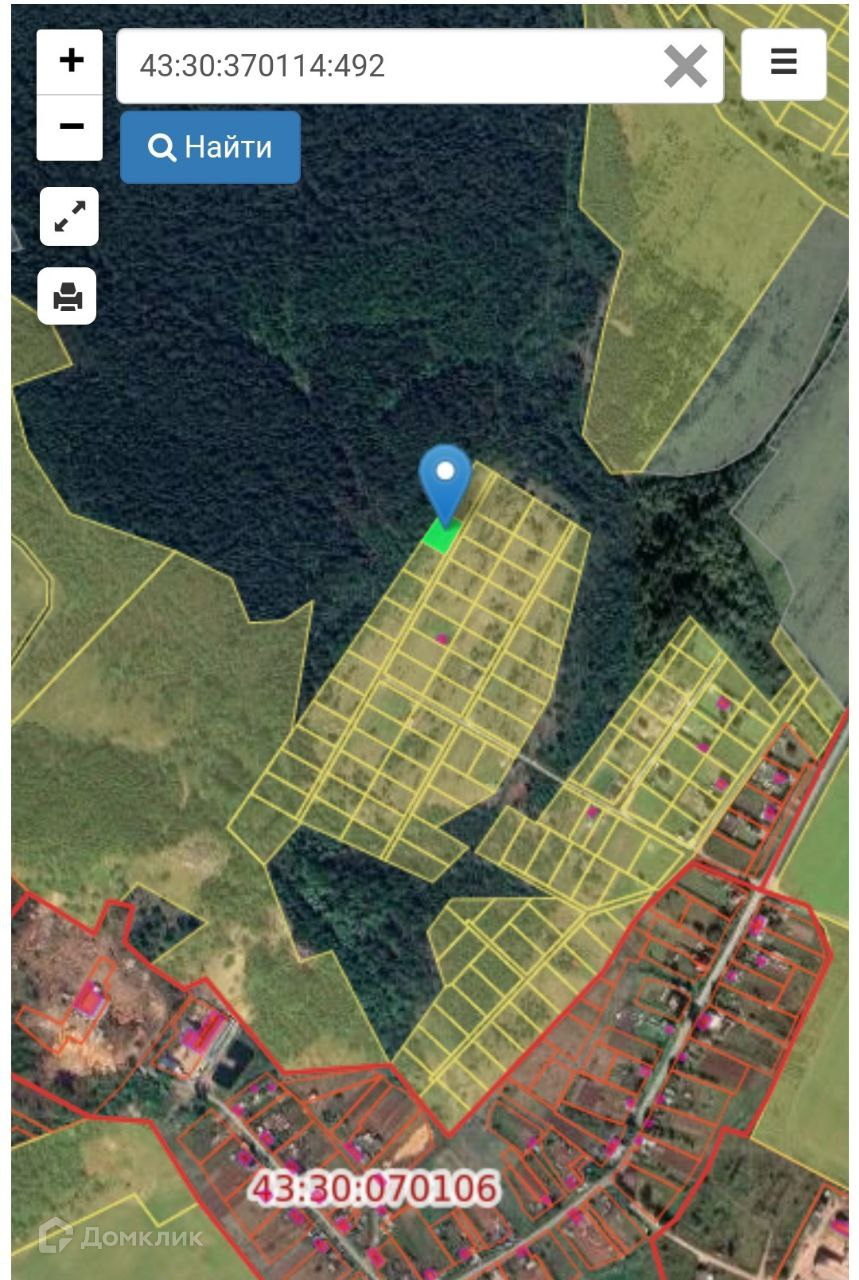Open the hamburger menu

pos(783,63)
